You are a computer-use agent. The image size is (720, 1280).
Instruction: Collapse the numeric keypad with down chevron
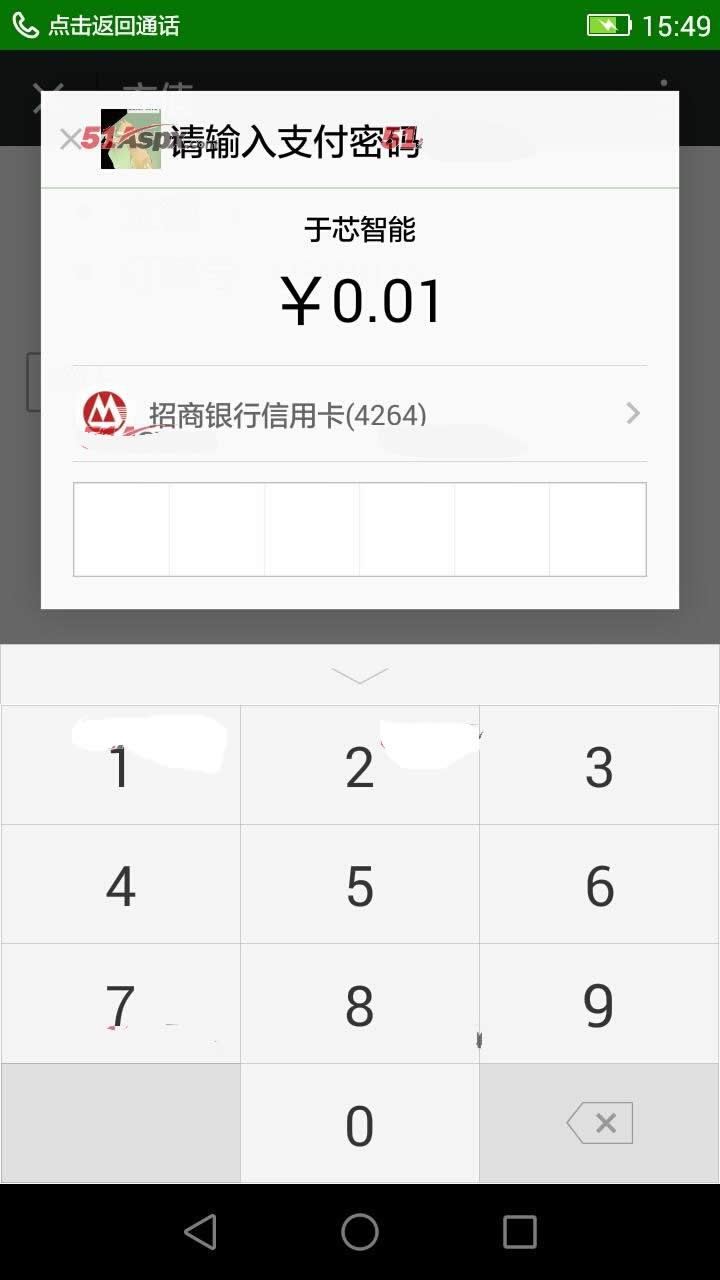point(360,676)
